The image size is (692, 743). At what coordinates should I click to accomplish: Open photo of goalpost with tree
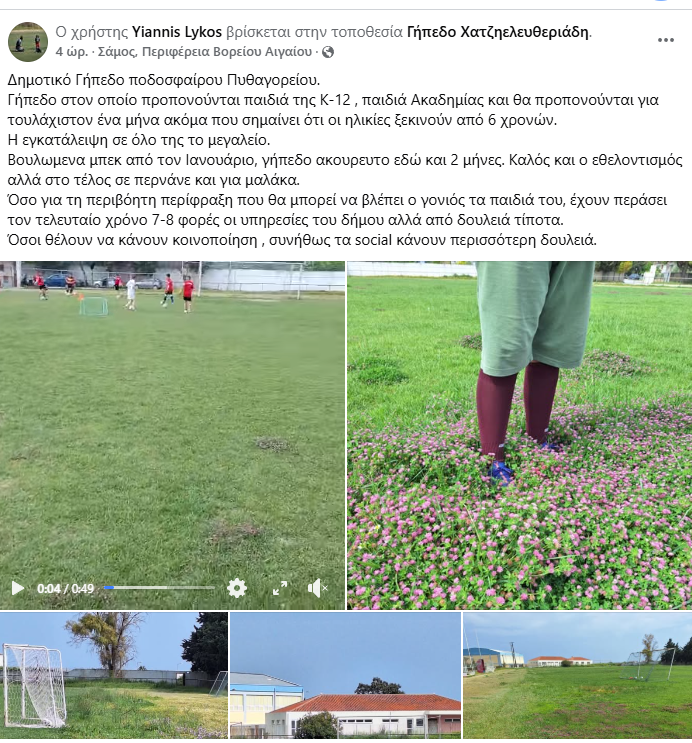pos(113,676)
